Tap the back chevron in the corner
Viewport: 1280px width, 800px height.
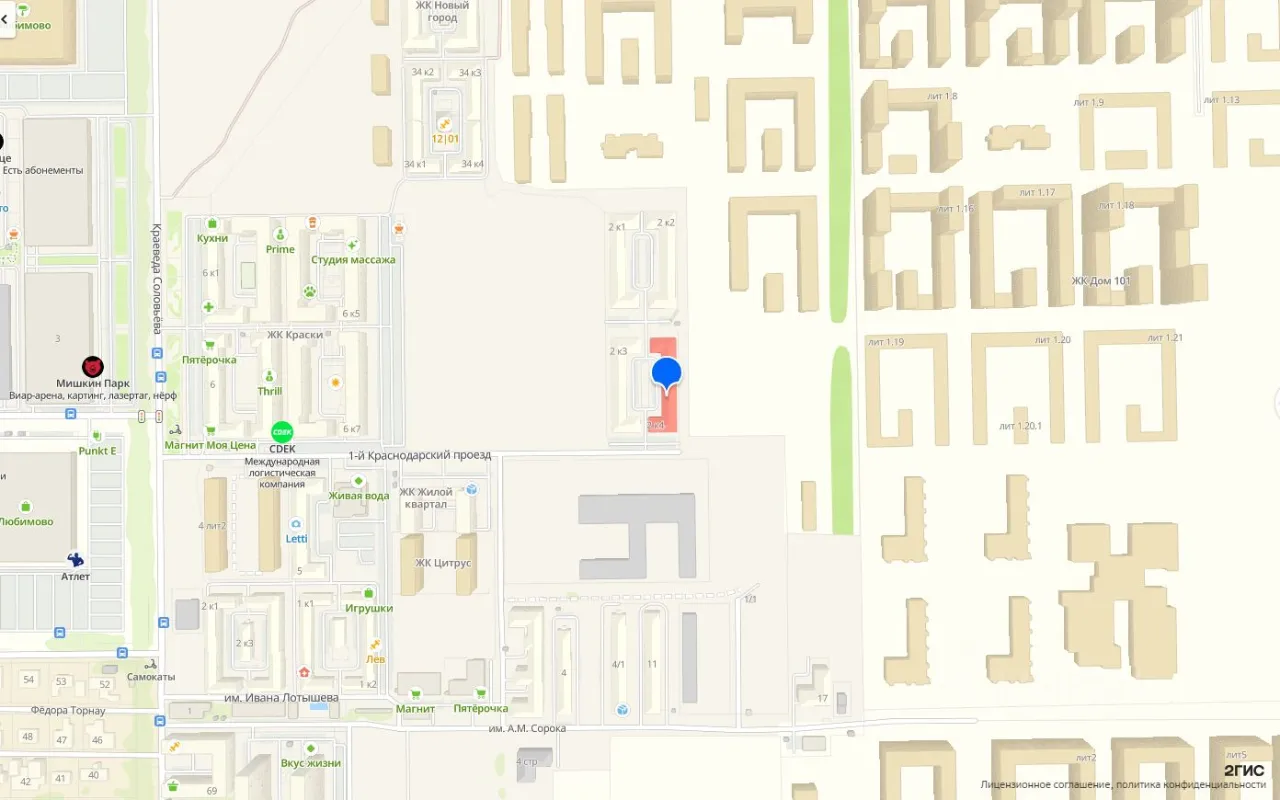(x=5, y=19)
